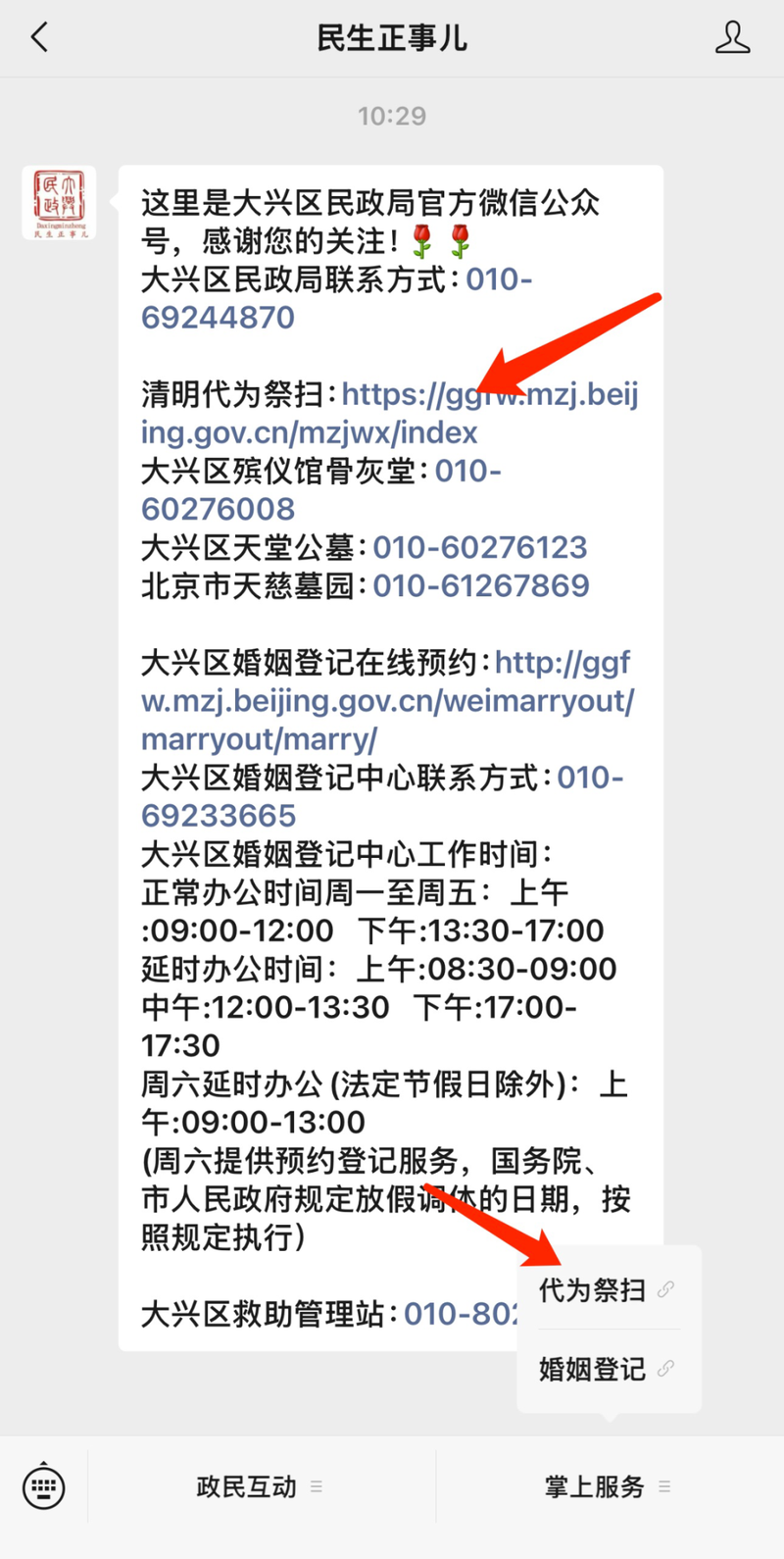
Task: Go back from the 民生正事儿 chat
Action: [39, 38]
